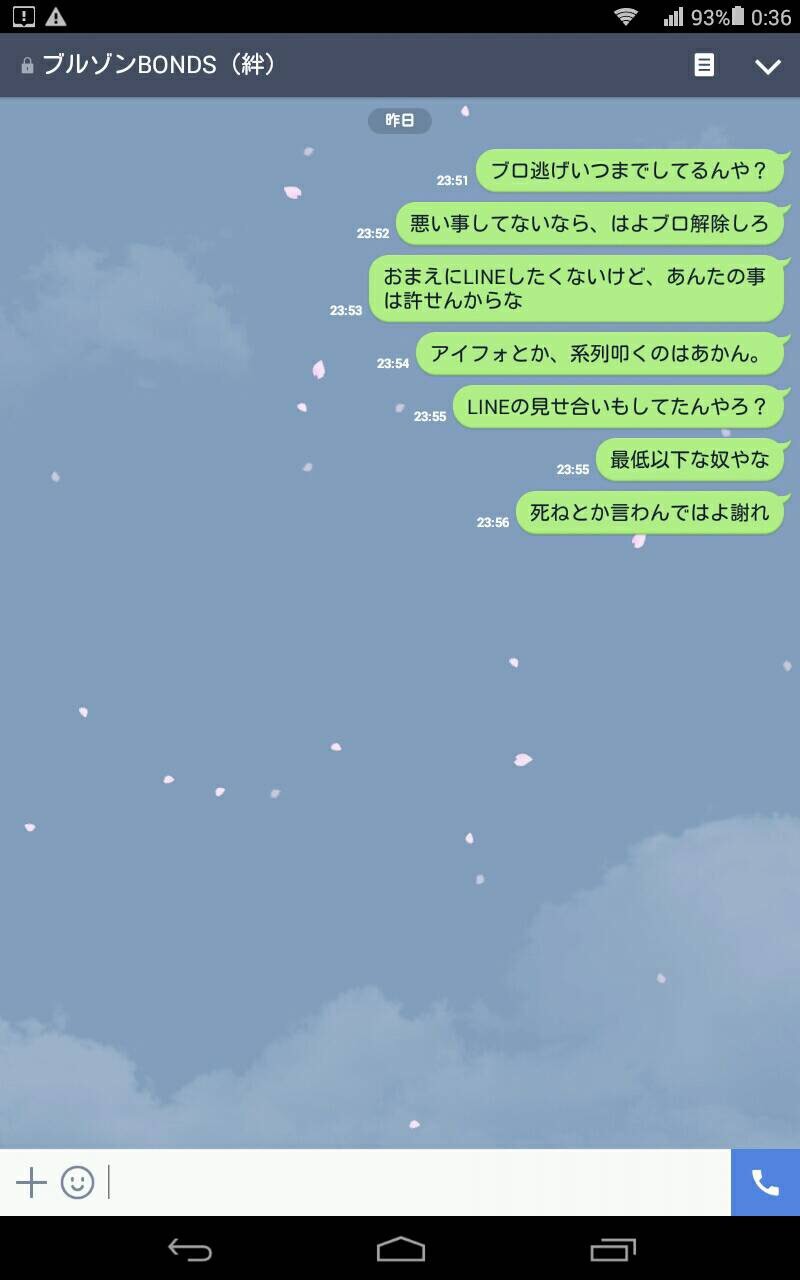Start a voice call with phone button
Image resolution: width=800 pixels, height=1280 pixels.
coord(765,1183)
